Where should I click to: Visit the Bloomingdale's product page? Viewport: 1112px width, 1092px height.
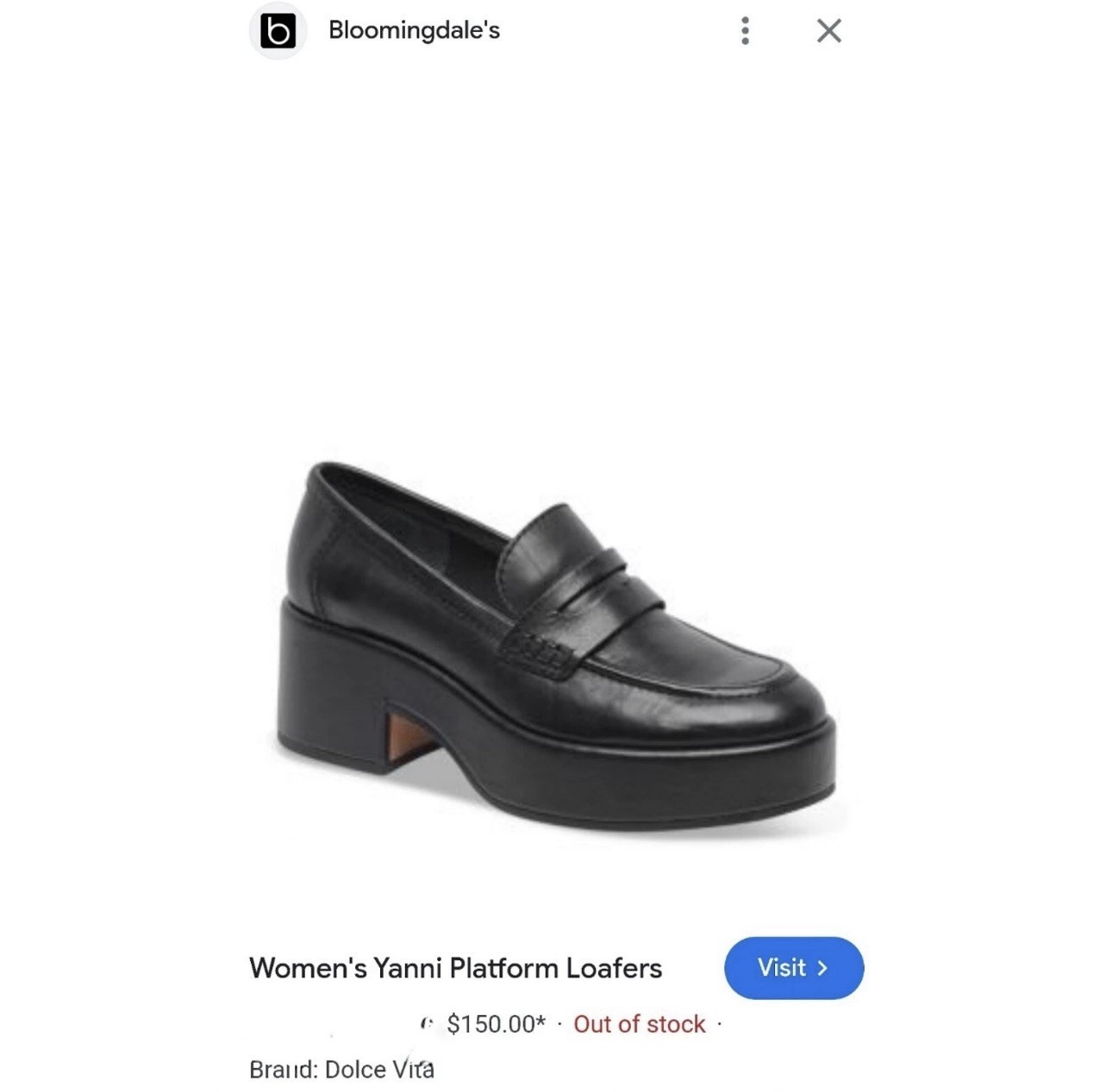[793, 968]
